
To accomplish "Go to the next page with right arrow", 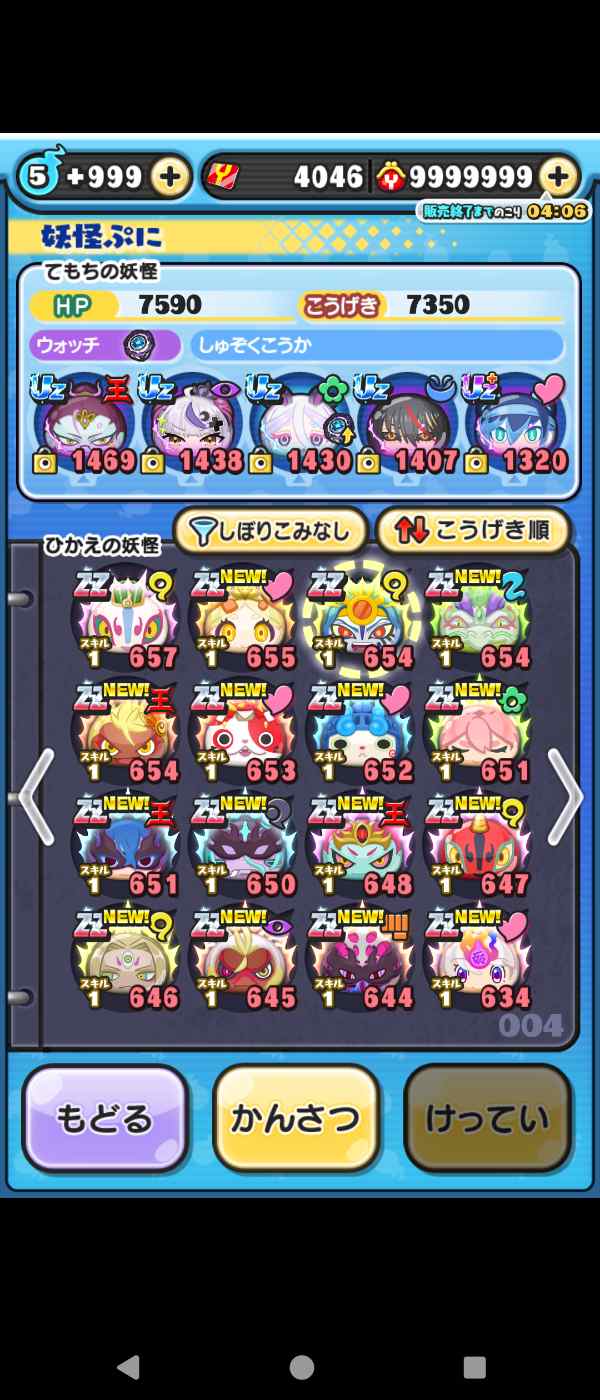I will 566,798.
